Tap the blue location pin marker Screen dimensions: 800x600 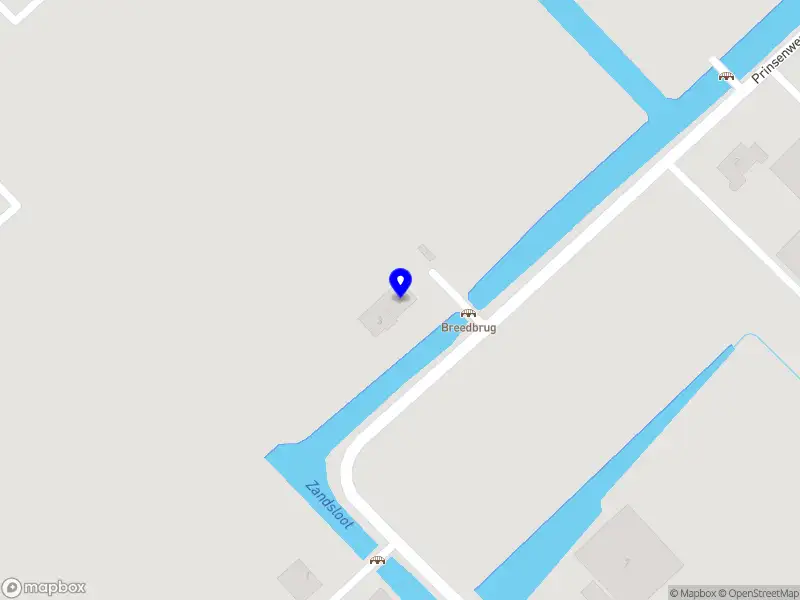[400, 282]
